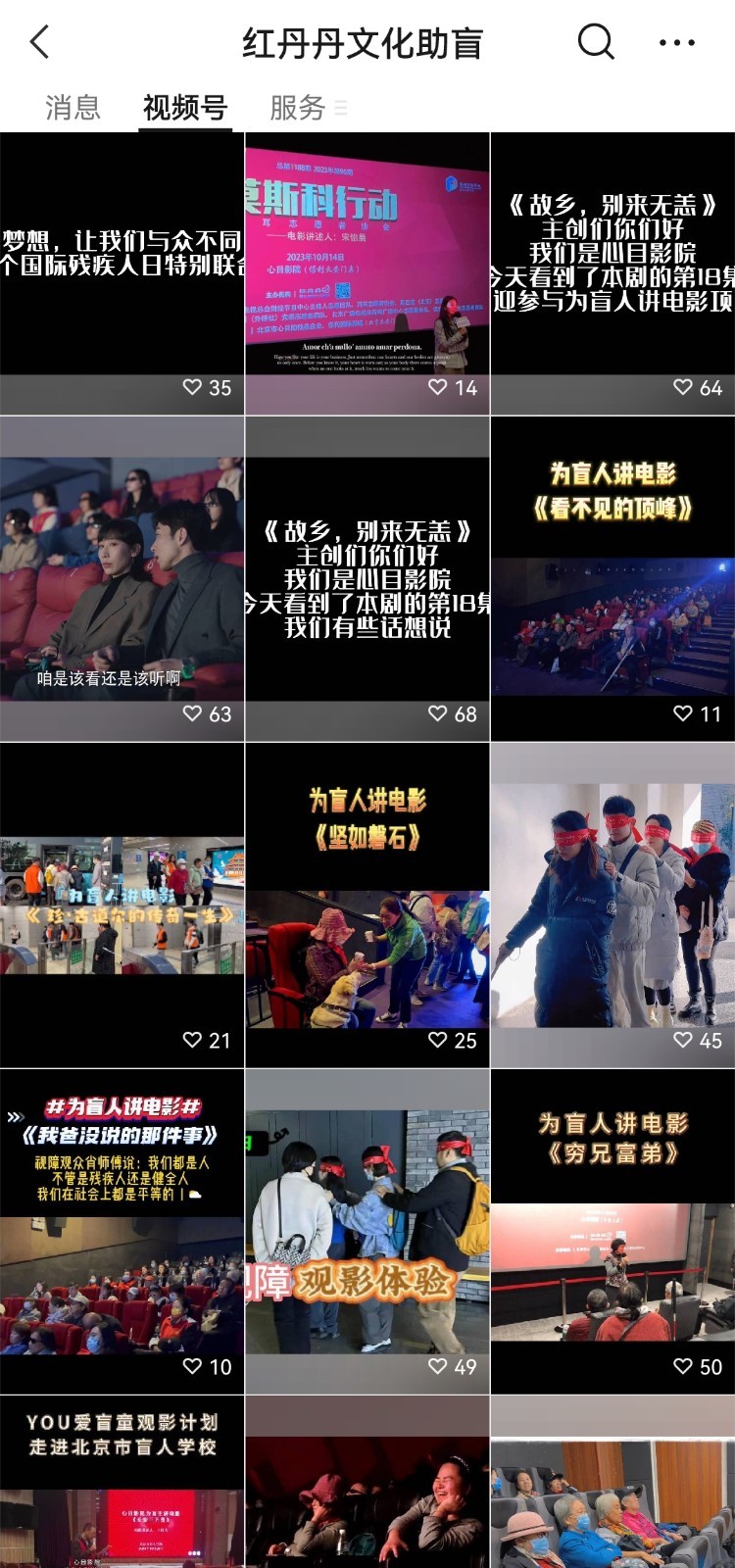Open the 走进北京市盲人学校 video
This screenshot has width=735, height=1568.
pos(122,1482)
